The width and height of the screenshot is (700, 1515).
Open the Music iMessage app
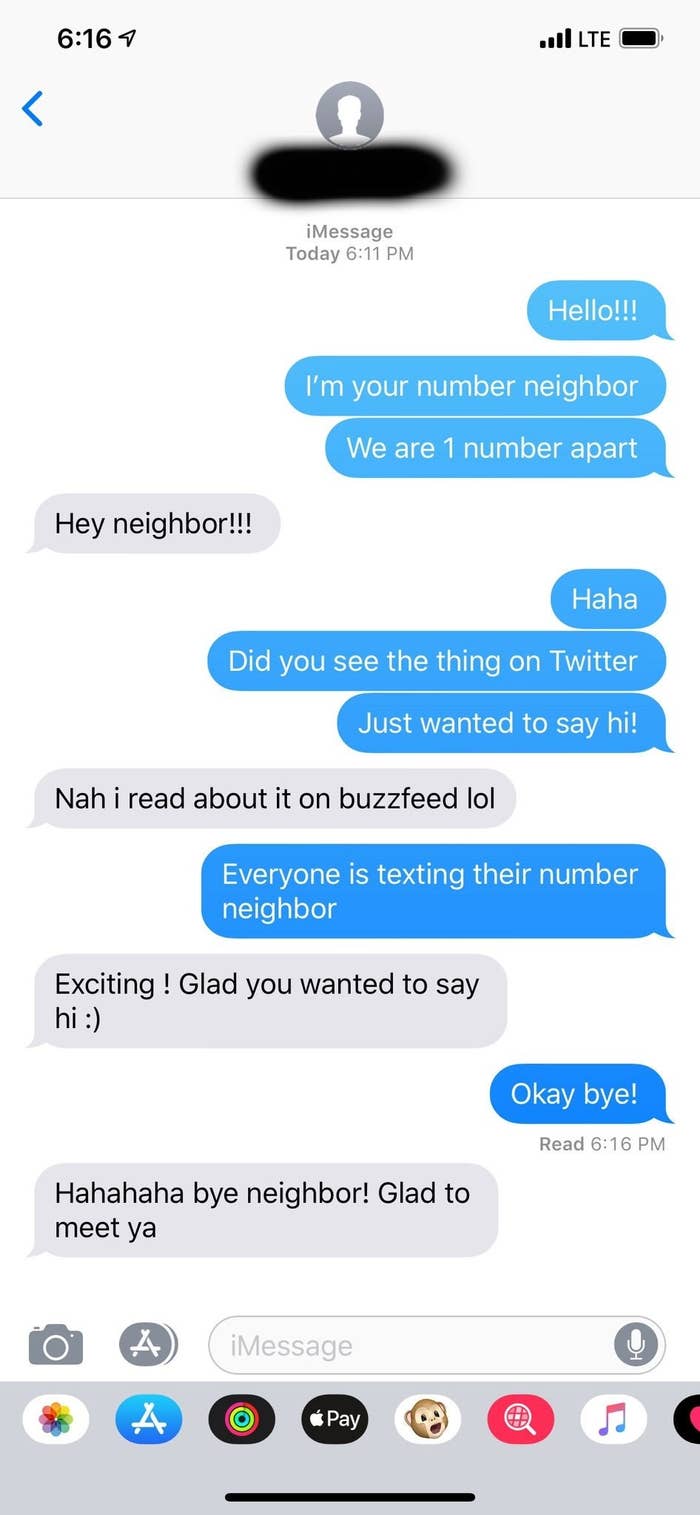(x=613, y=1419)
